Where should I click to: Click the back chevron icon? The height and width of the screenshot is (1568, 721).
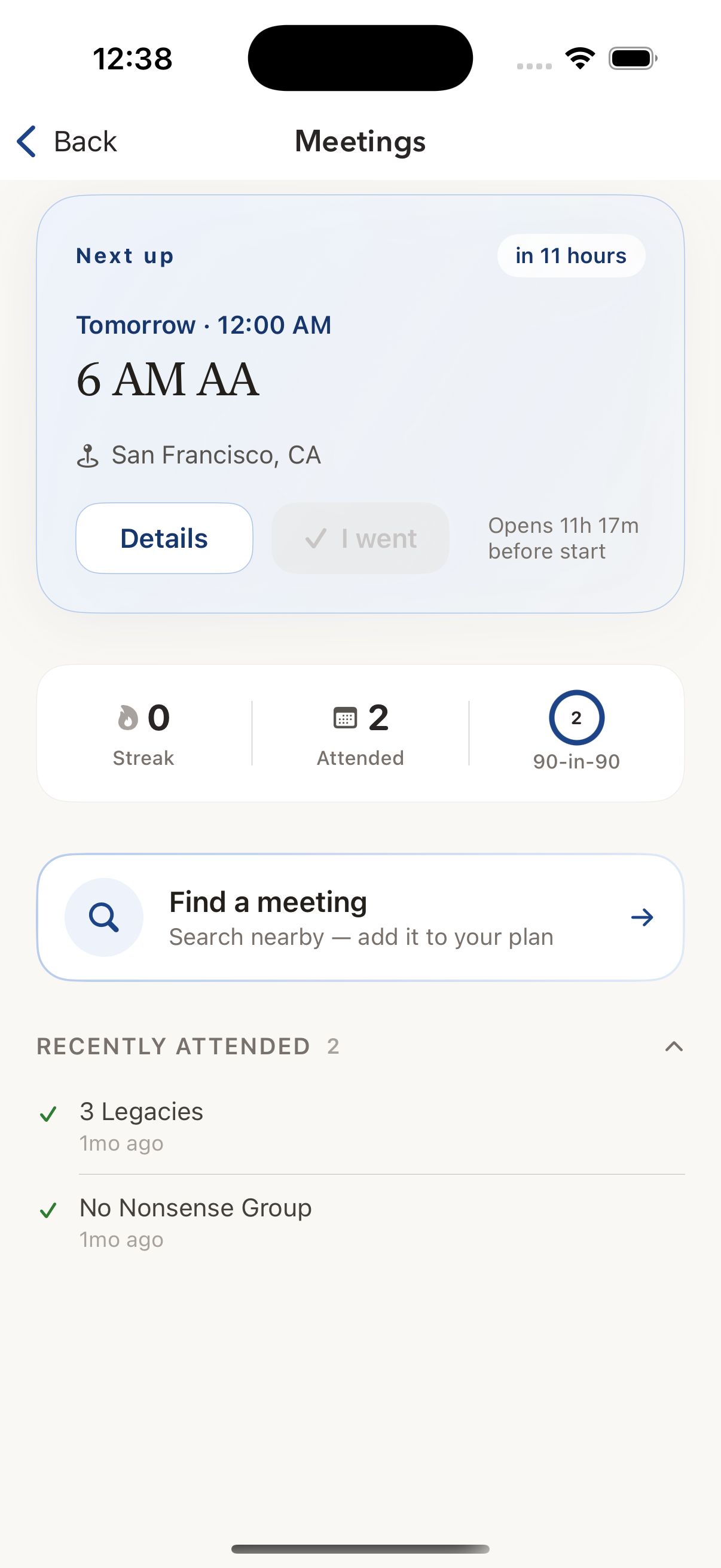25,141
